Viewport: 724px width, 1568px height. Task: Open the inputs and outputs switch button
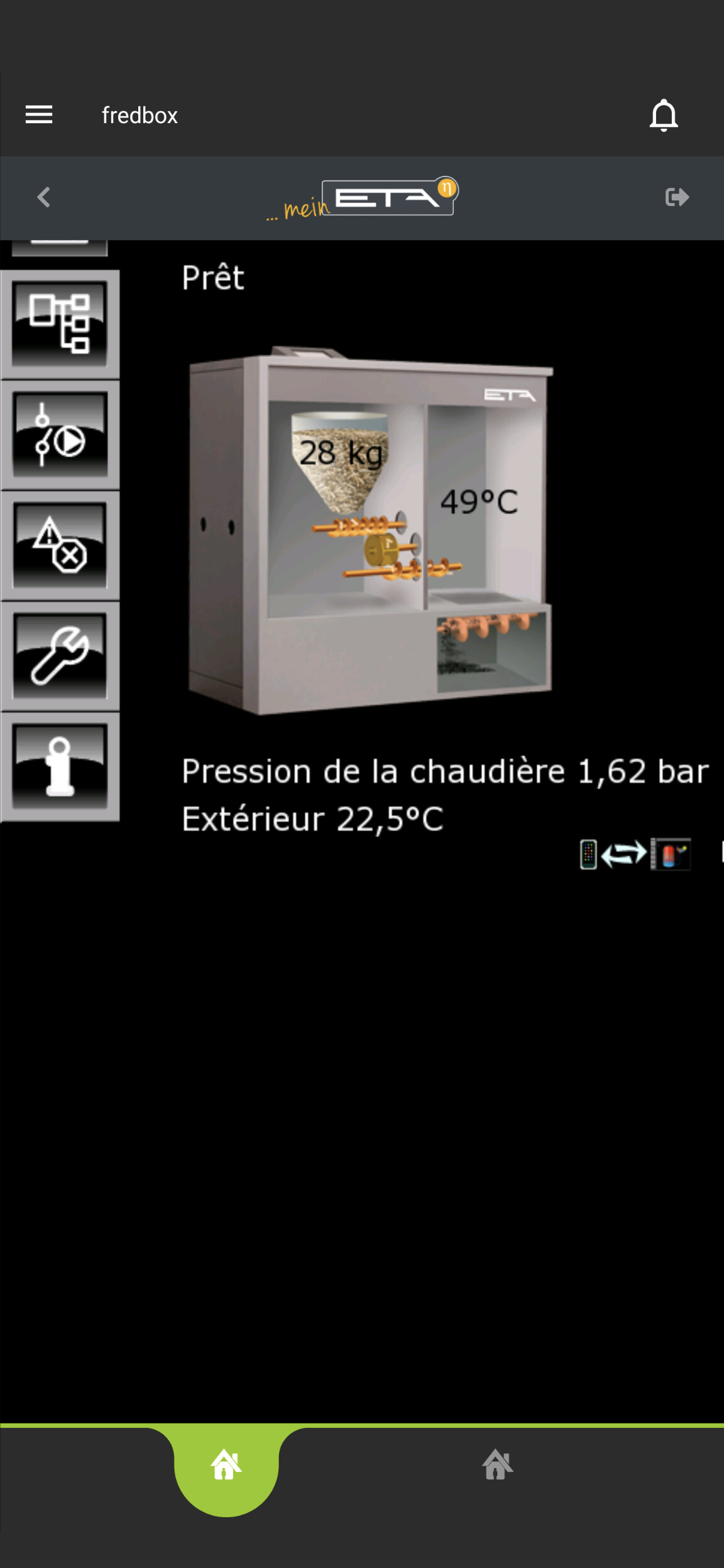(x=60, y=435)
